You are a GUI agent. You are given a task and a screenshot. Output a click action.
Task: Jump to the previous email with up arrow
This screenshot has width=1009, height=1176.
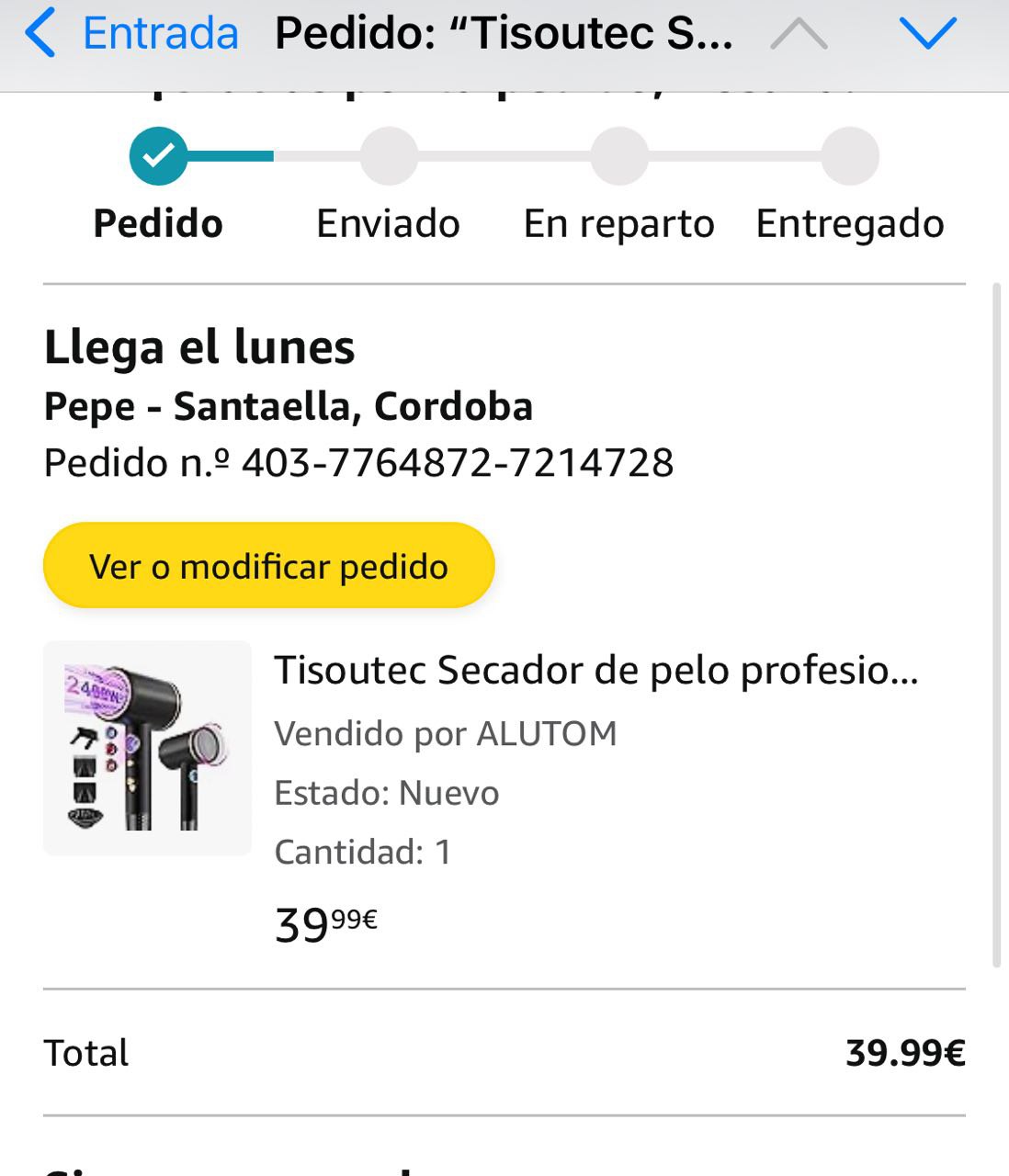799,34
